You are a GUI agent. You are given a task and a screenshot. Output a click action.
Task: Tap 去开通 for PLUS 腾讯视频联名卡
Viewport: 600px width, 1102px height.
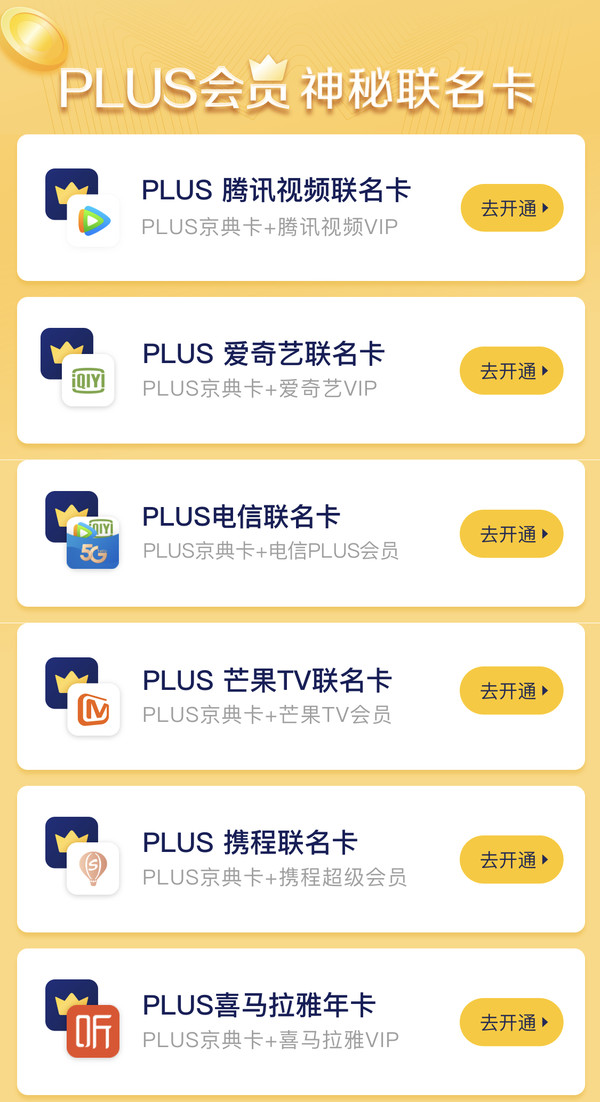[512, 208]
